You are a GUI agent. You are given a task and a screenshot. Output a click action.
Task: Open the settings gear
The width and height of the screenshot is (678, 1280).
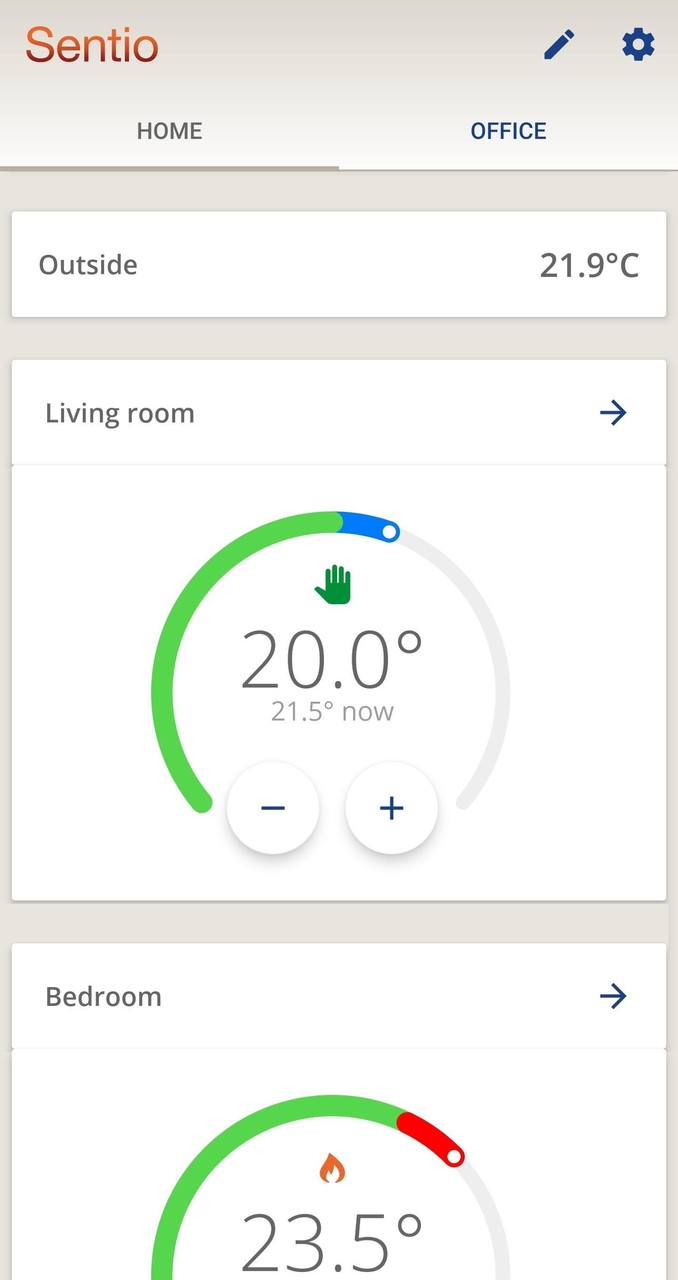pos(638,45)
